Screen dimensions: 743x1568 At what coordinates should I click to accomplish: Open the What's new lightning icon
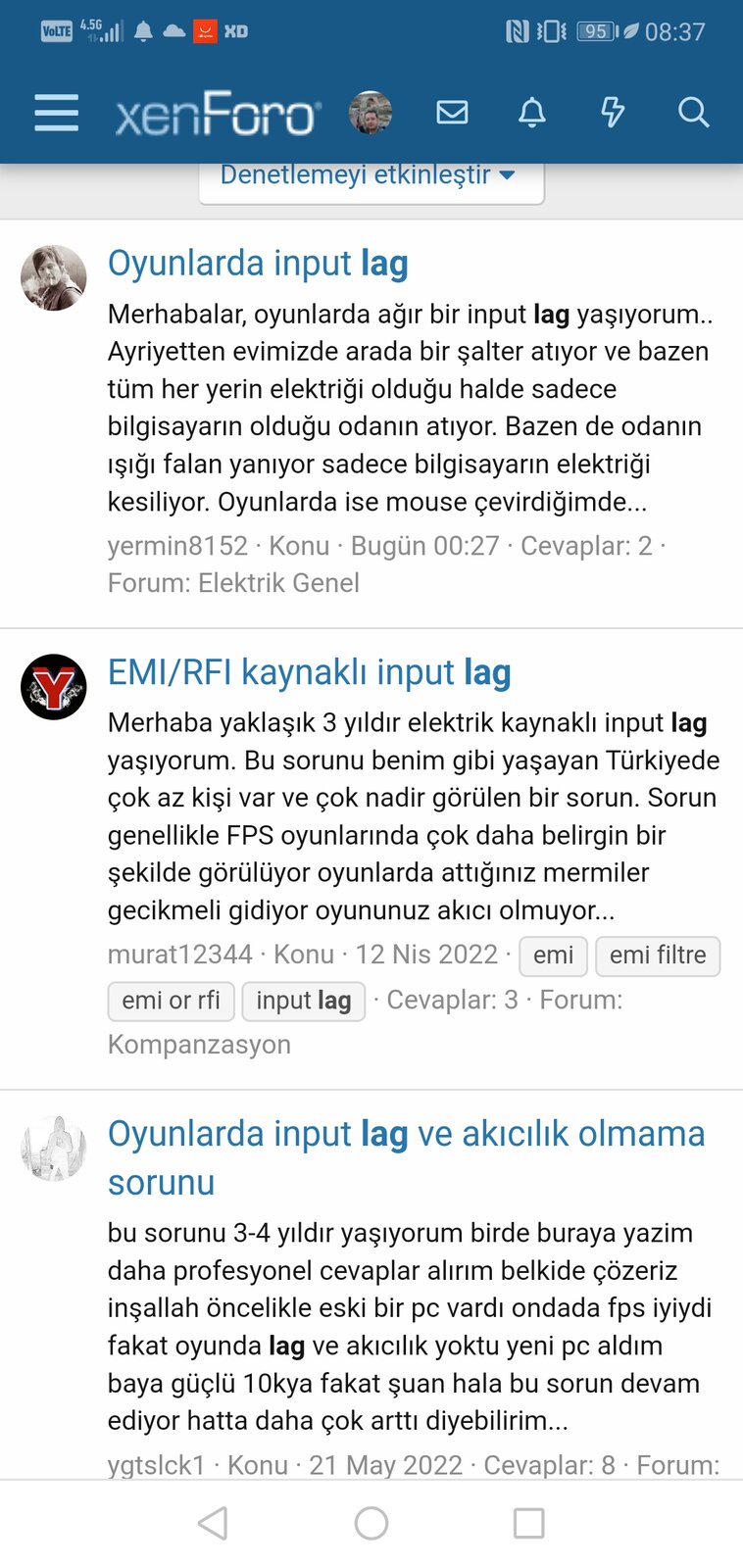point(613,114)
